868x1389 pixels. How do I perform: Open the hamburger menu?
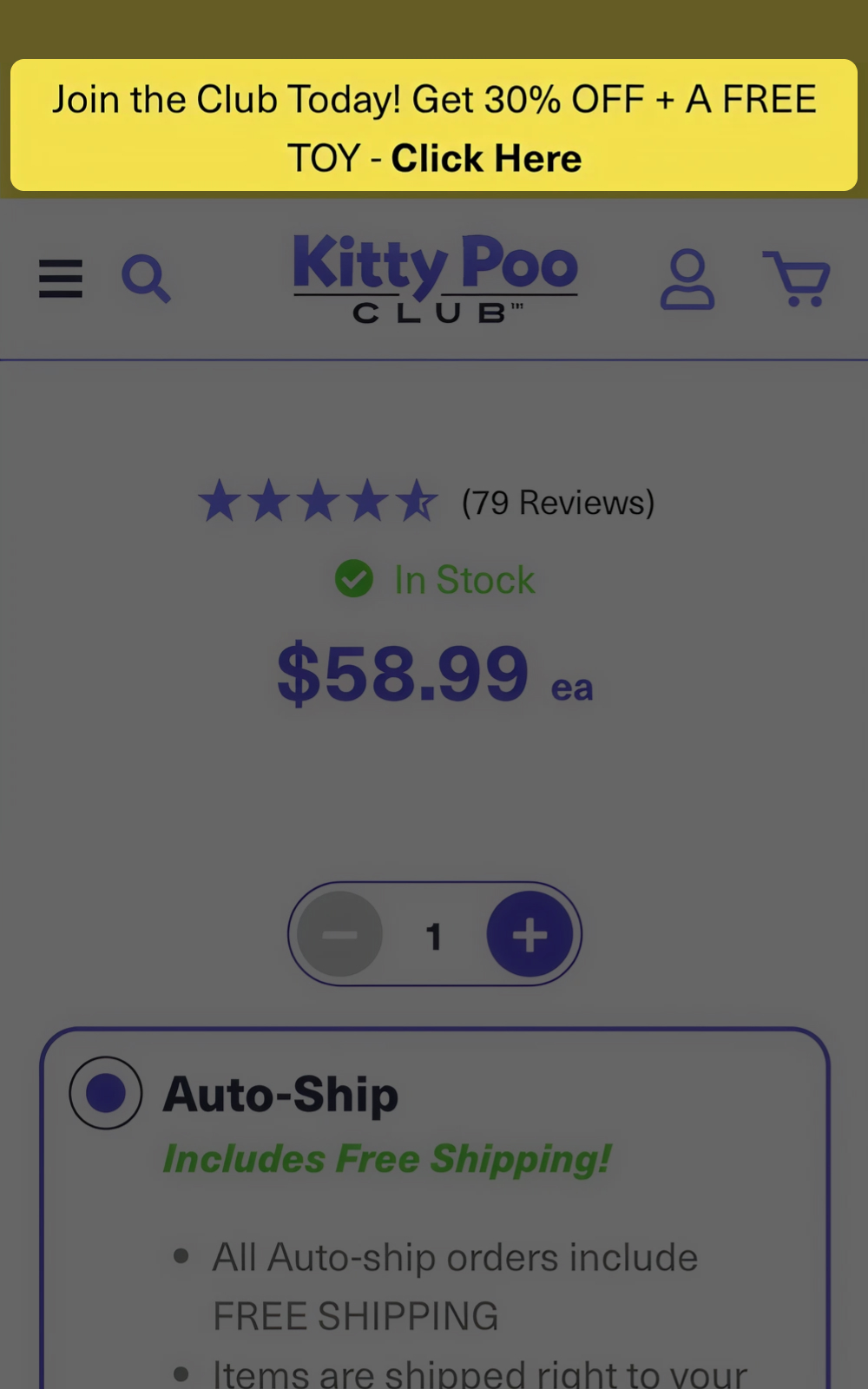(x=61, y=279)
